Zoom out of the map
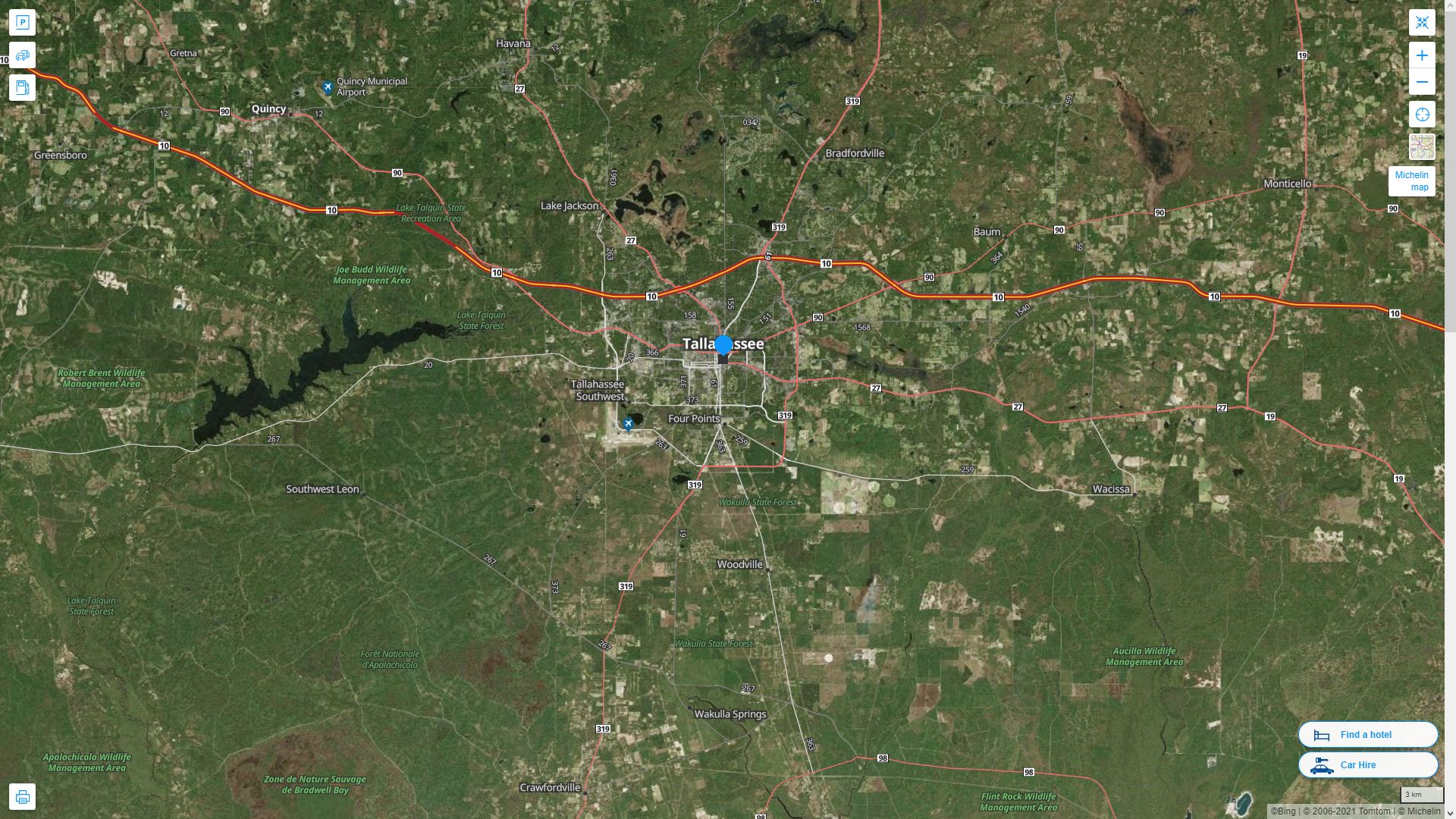 (1422, 82)
